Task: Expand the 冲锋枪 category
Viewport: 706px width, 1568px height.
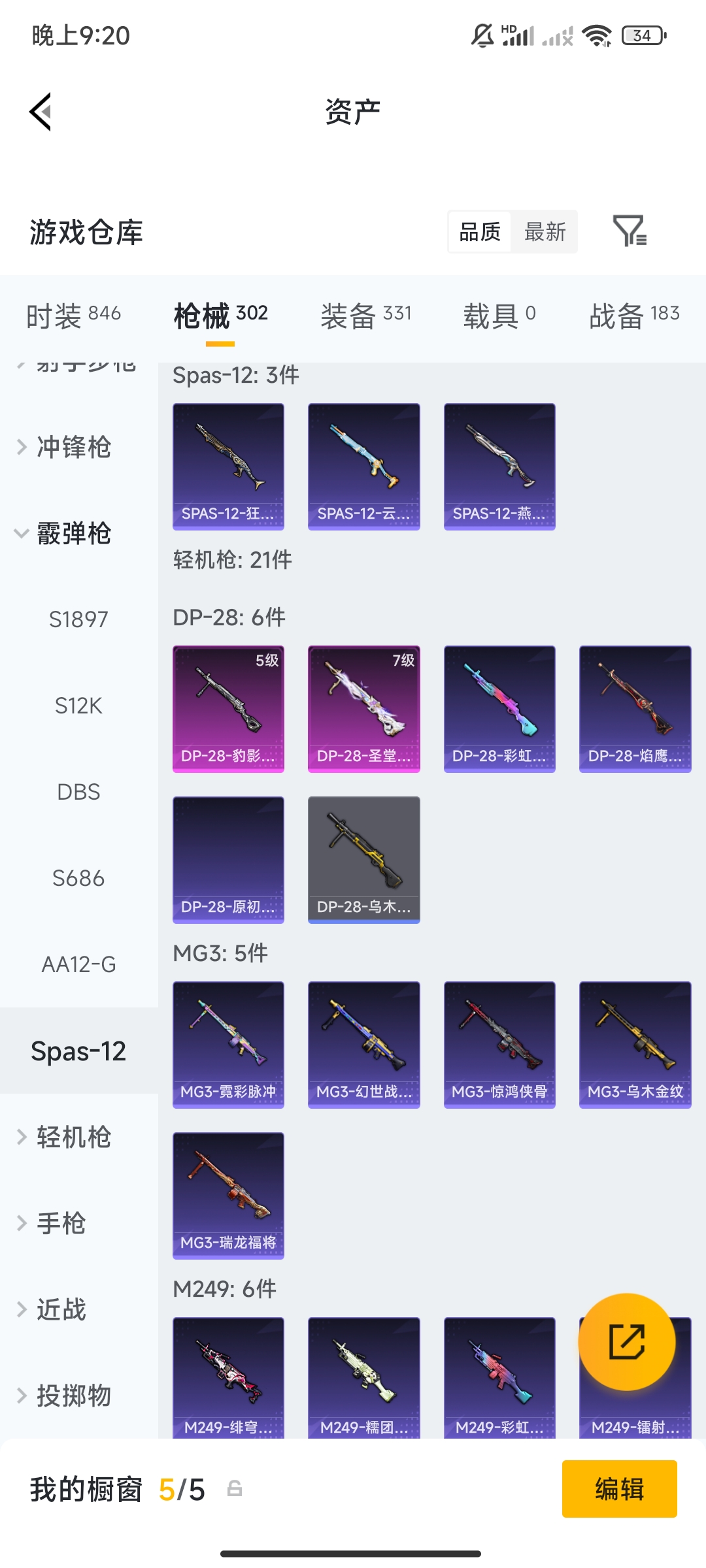Action: pyautogui.click(x=73, y=448)
